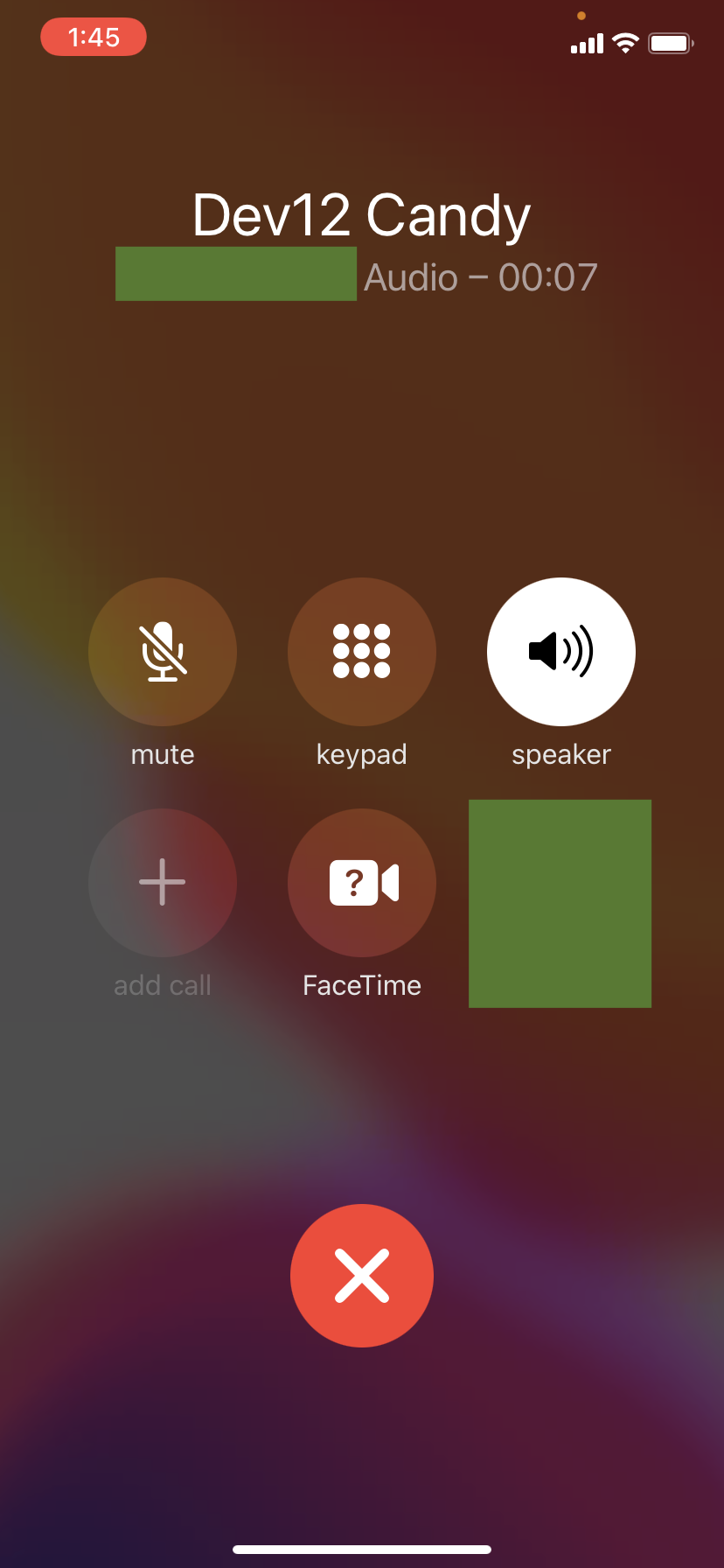Tap the 1:45 time pill
This screenshot has width=724, height=1568.
[93, 37]
